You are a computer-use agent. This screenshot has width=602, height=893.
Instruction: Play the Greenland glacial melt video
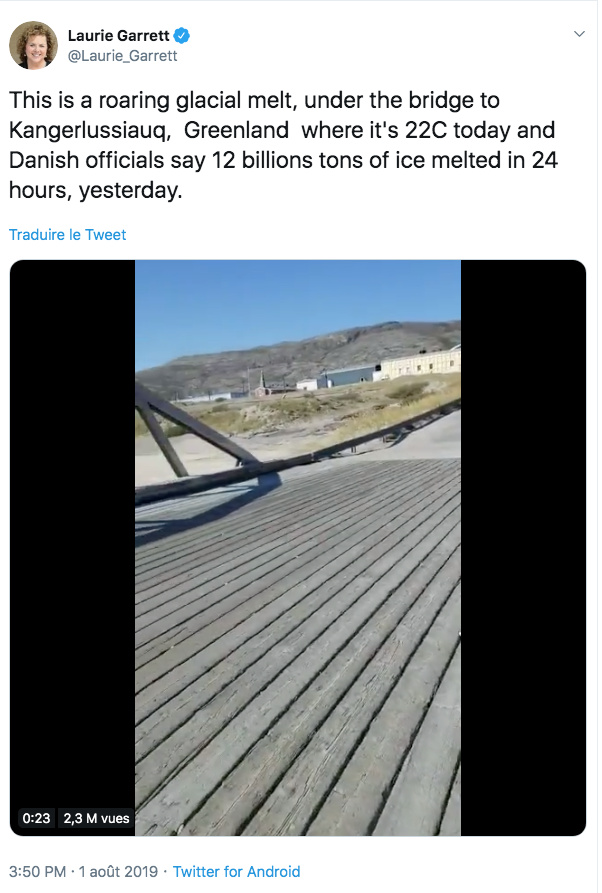tap(298, 547)
